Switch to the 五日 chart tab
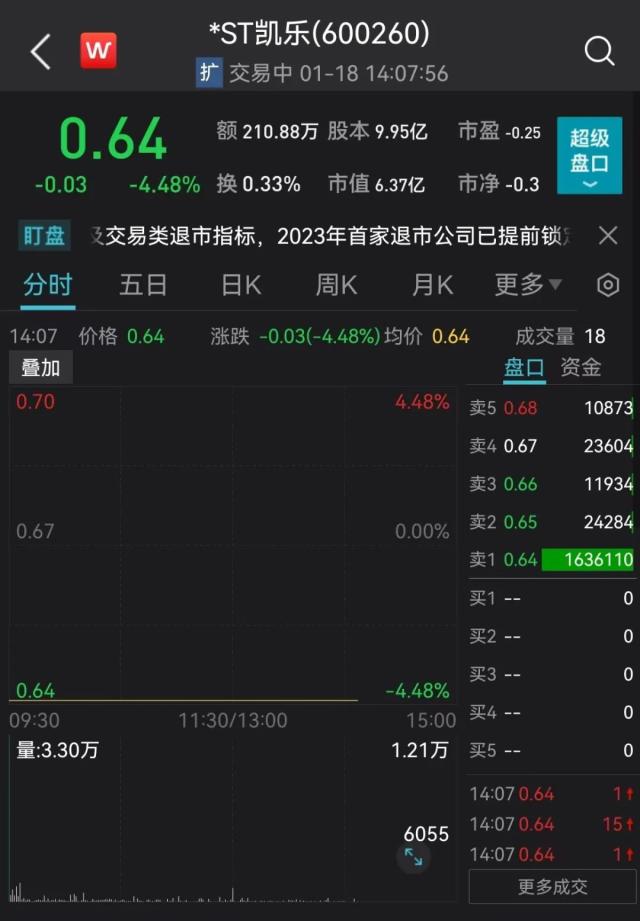Viewport: 640px width, 921px height. point(143,285)
